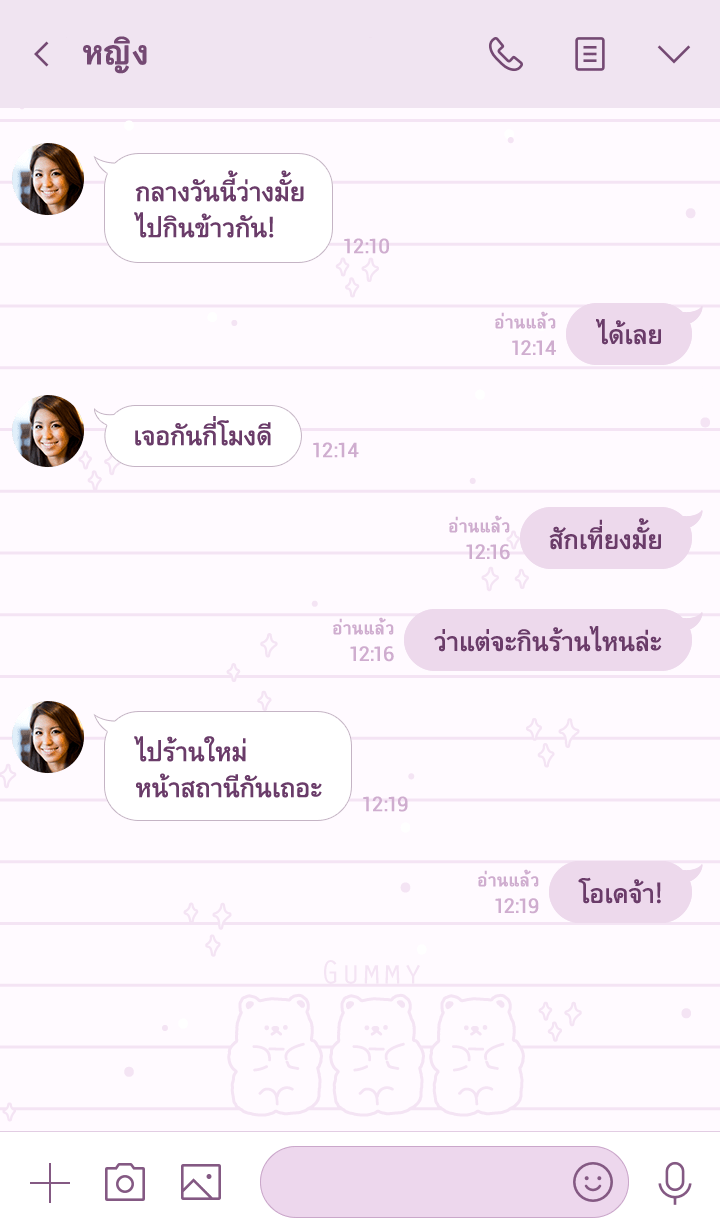Open the photo gallery picker
This screenshot has height=1232, width=720.
201,1182
